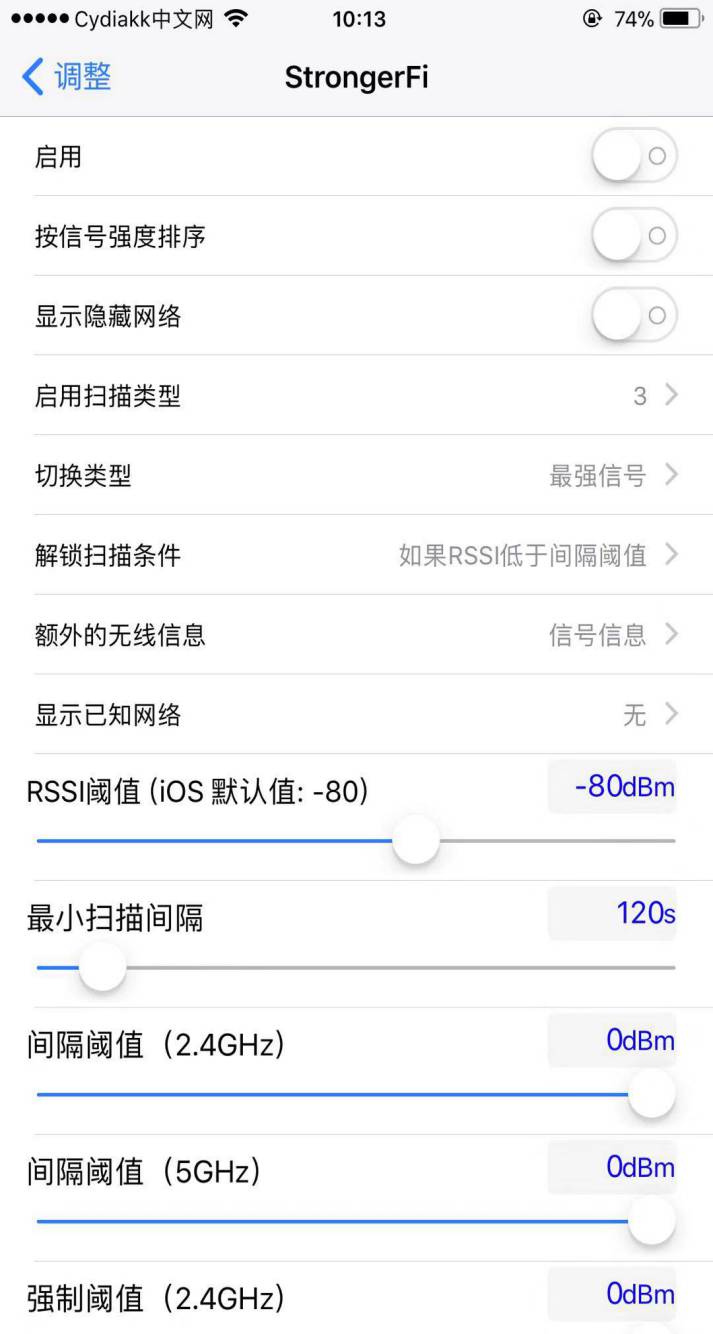Open 显示已知网络 setting

coord(356,715)
